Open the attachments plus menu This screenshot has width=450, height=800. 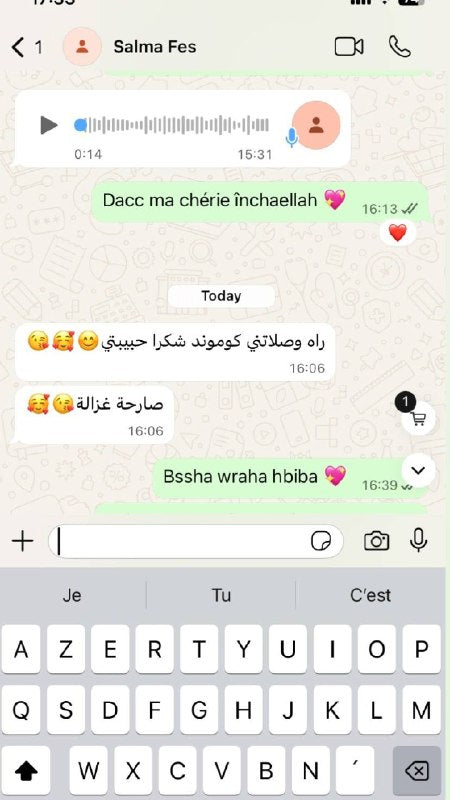pyautogui.click(x=22, y=541)
